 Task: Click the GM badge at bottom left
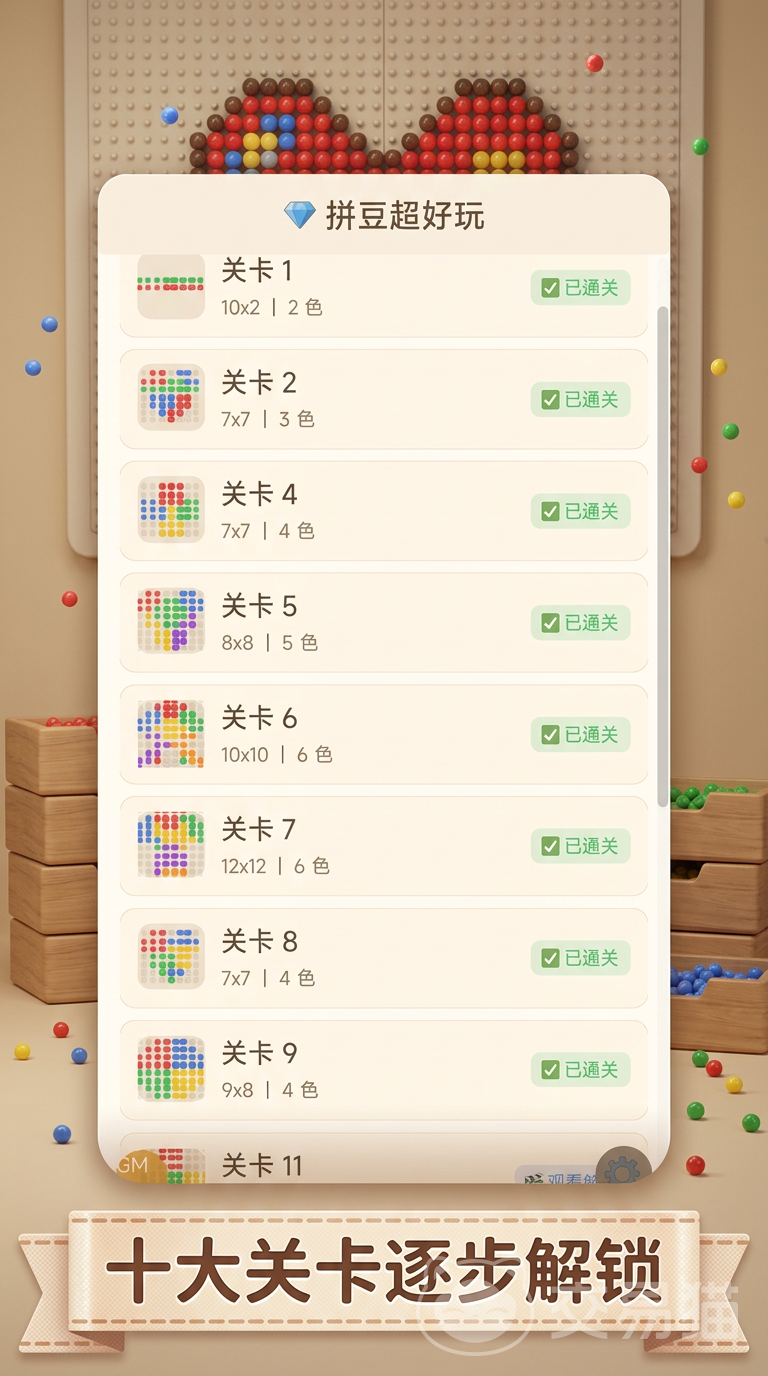click(x=133, y=1165)
